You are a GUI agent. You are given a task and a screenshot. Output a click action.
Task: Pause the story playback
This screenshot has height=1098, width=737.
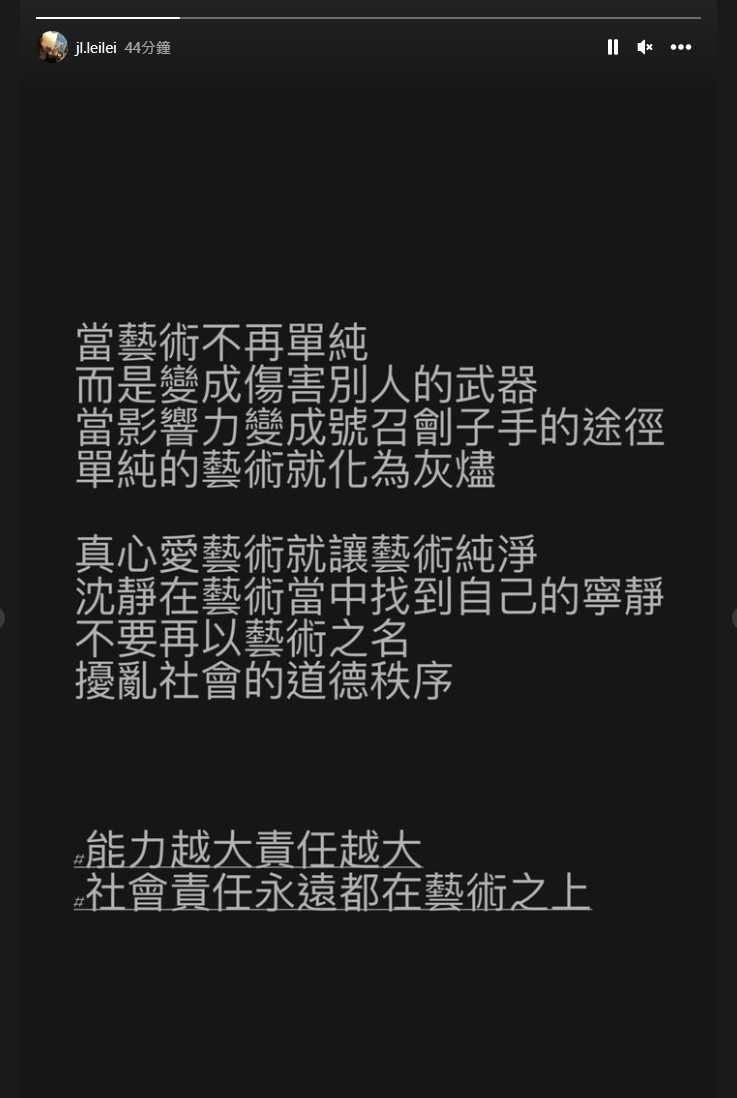(x=613, y=47)
